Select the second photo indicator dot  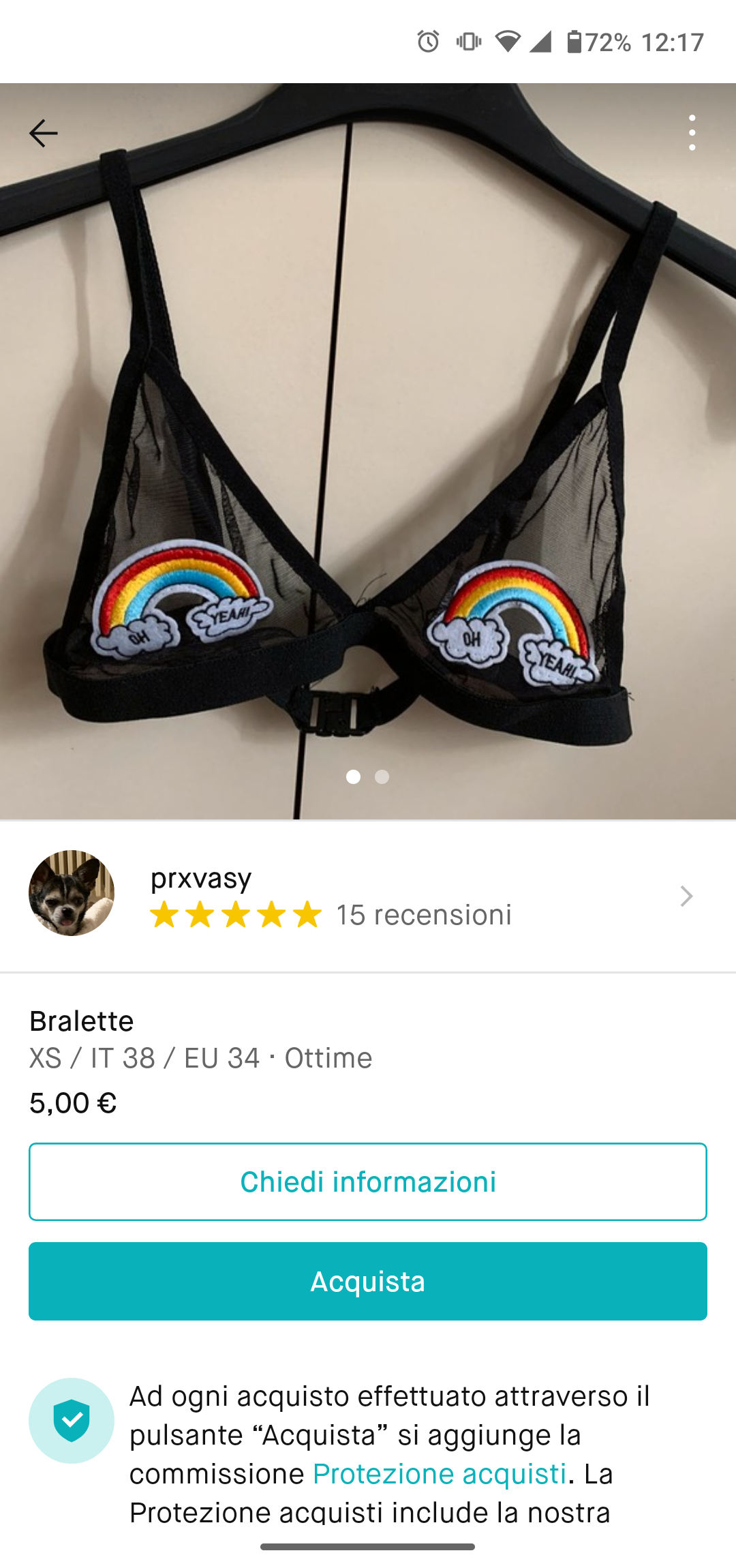(382, 777)
